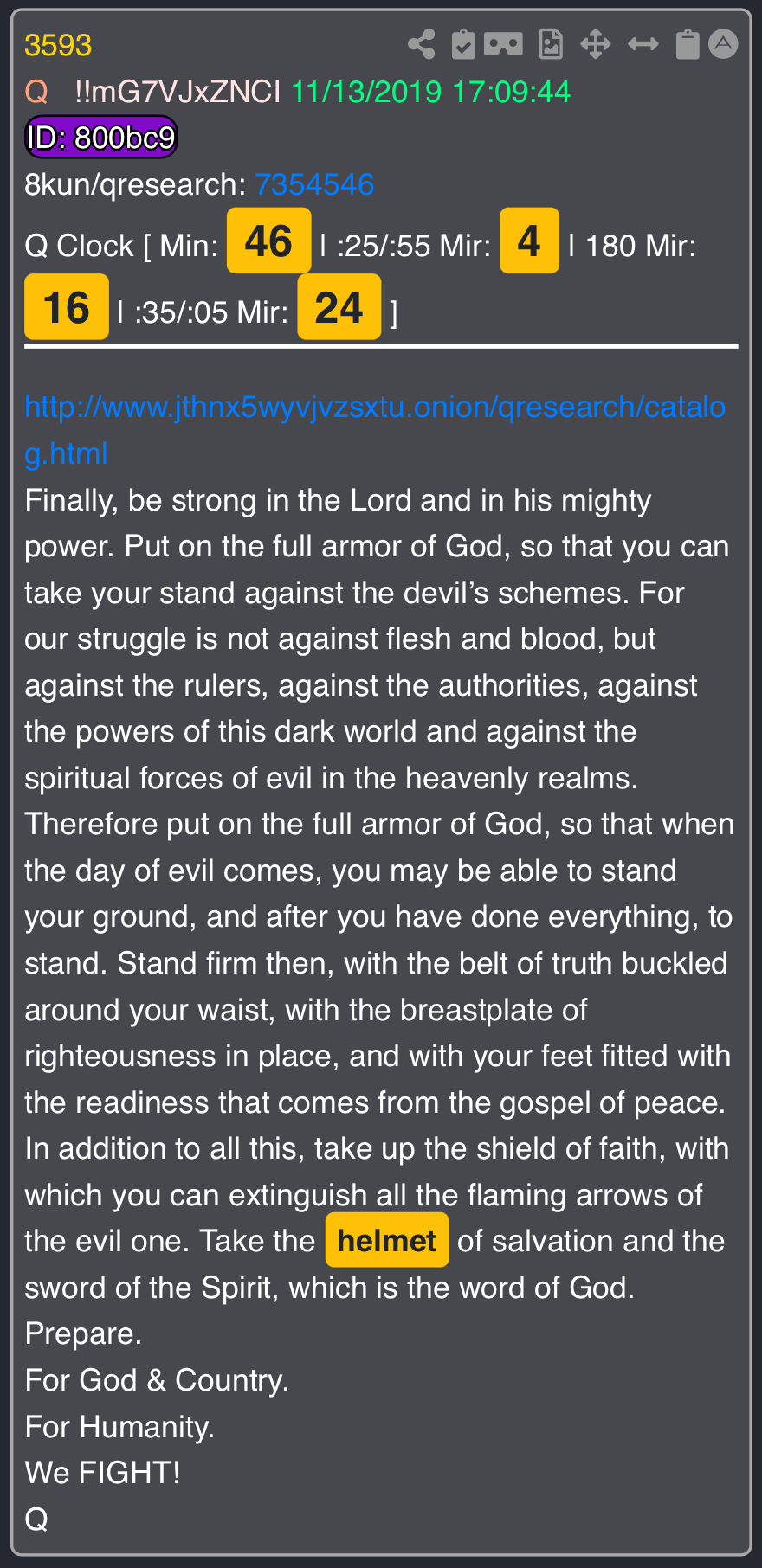
Task: Open post number 3593
Action: [x=58, y=45]
